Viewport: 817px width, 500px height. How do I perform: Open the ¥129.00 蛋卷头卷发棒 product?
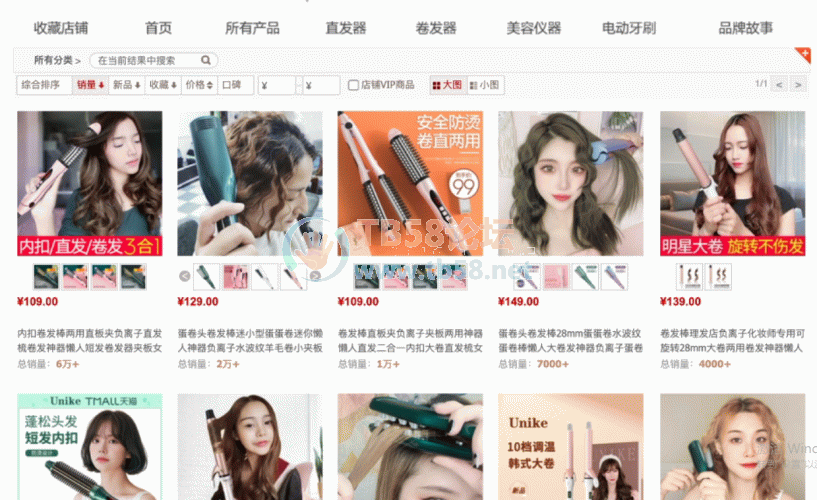tap(250, 183)
